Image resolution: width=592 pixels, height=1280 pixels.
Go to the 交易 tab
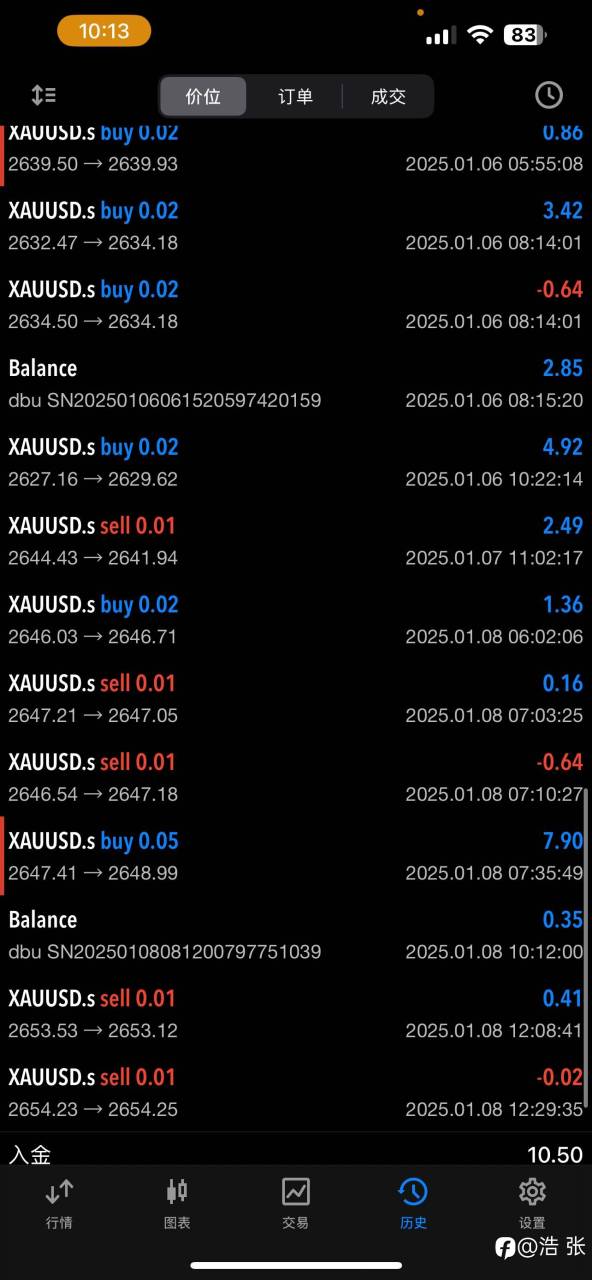click(x=295, y=1203)
